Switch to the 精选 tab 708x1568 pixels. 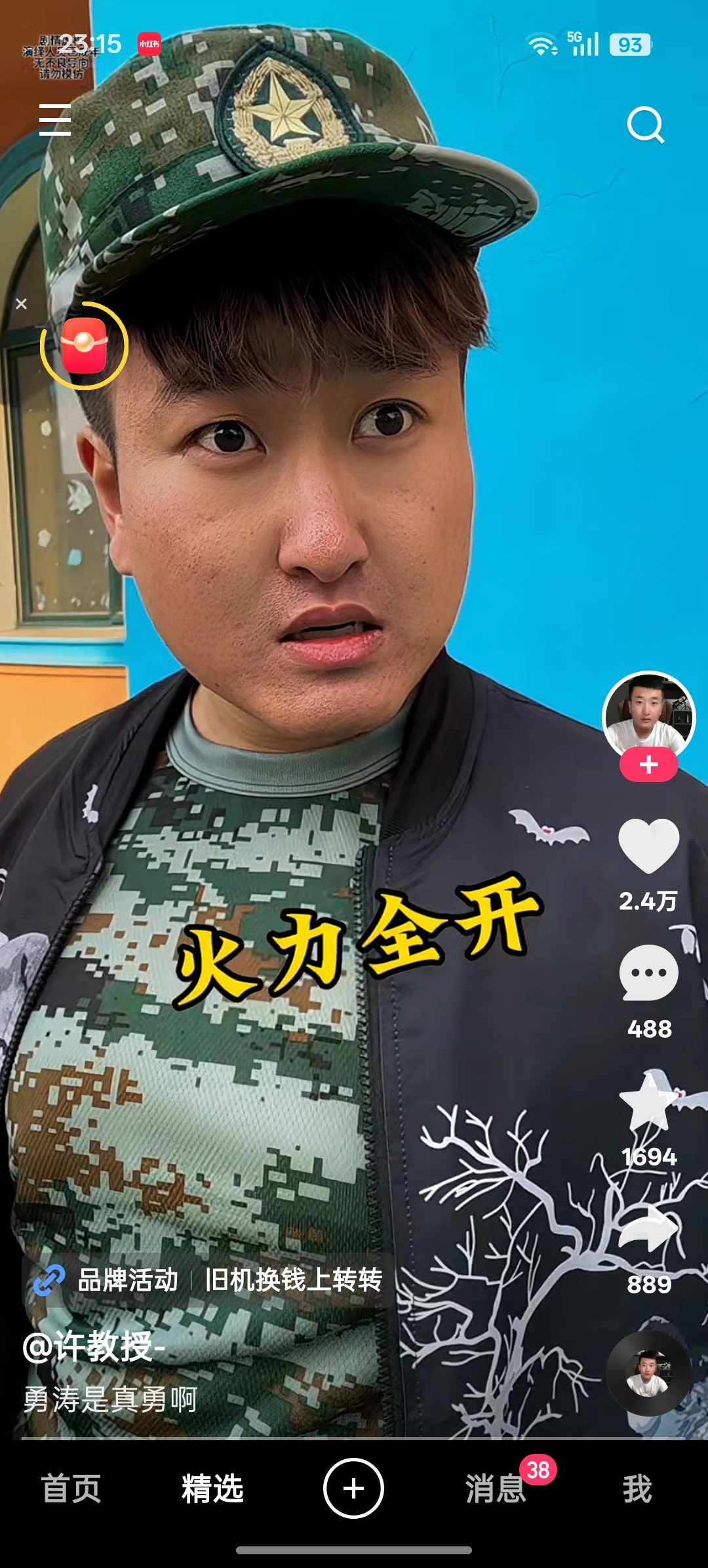[x=212, y=1488]
